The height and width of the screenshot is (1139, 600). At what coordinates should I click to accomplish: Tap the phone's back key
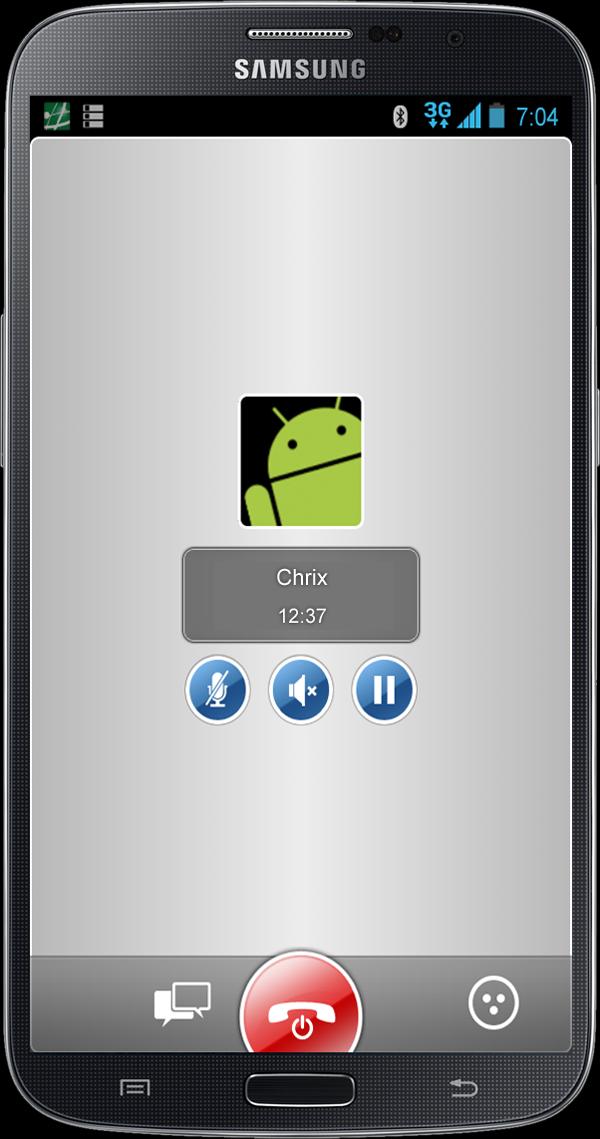point(463,1086)
